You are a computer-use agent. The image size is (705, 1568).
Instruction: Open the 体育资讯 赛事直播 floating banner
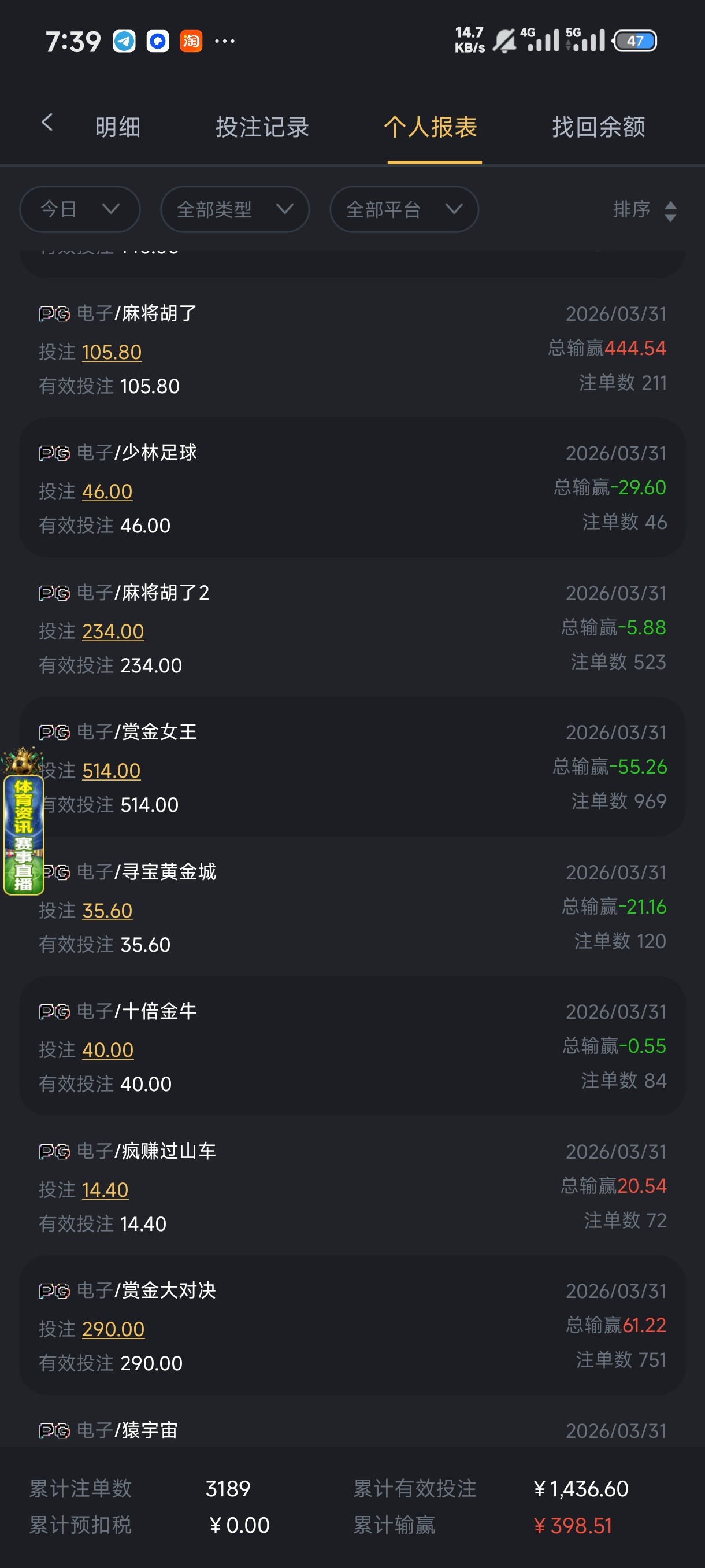tap(23, 828)
